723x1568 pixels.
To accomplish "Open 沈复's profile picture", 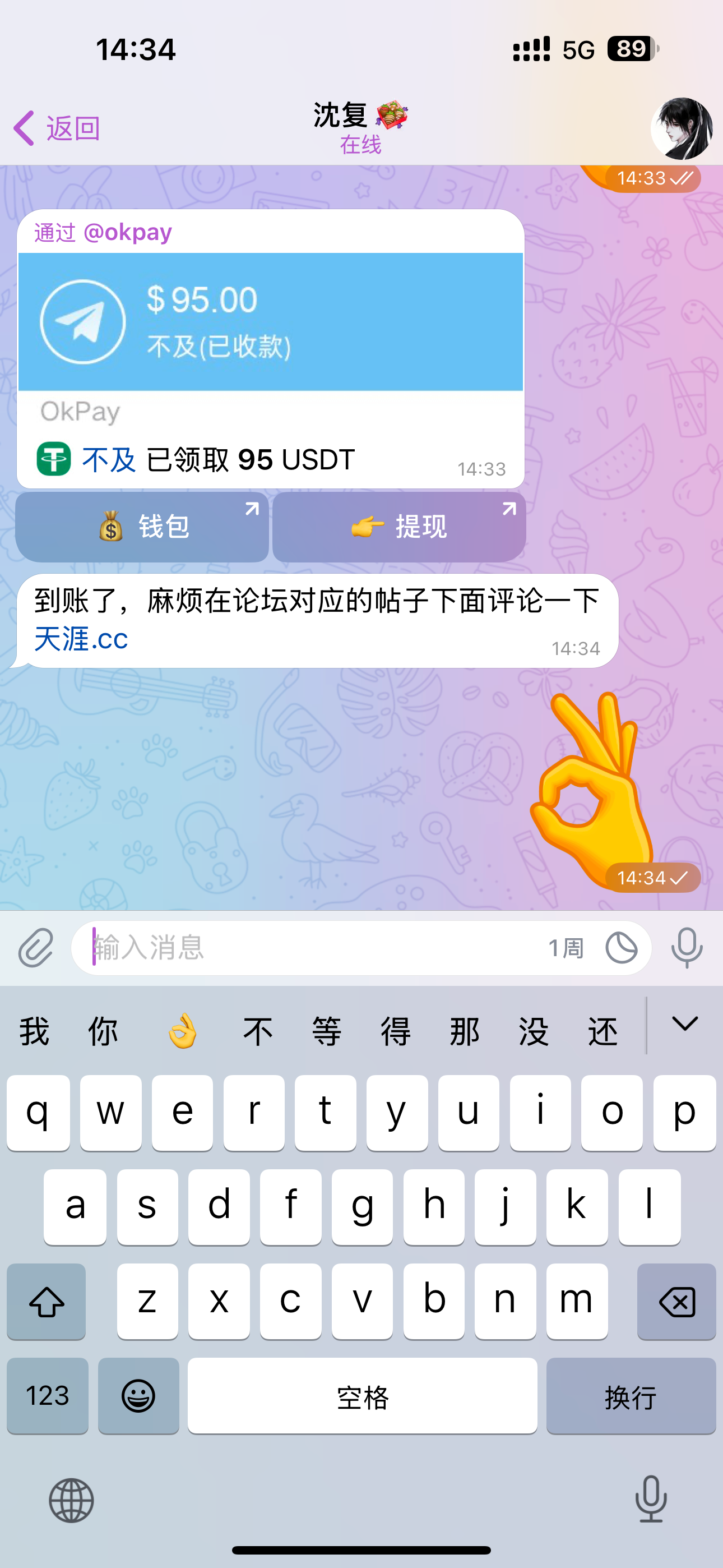I will [681, 128].
